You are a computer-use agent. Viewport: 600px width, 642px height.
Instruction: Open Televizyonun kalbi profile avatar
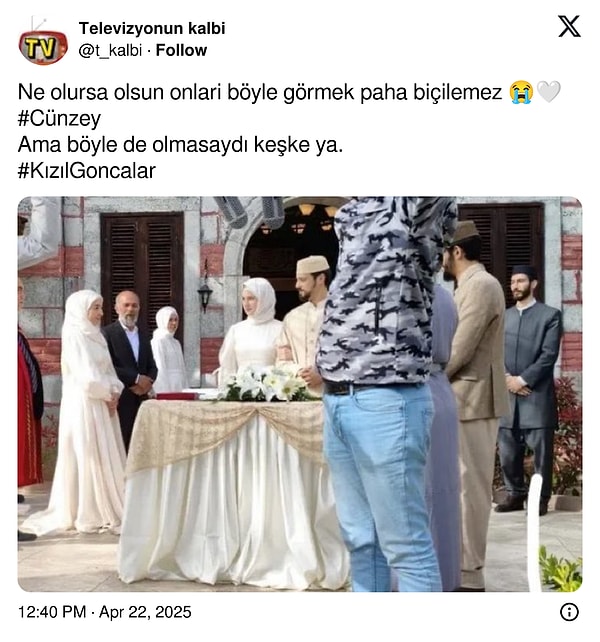click(43, 40)
